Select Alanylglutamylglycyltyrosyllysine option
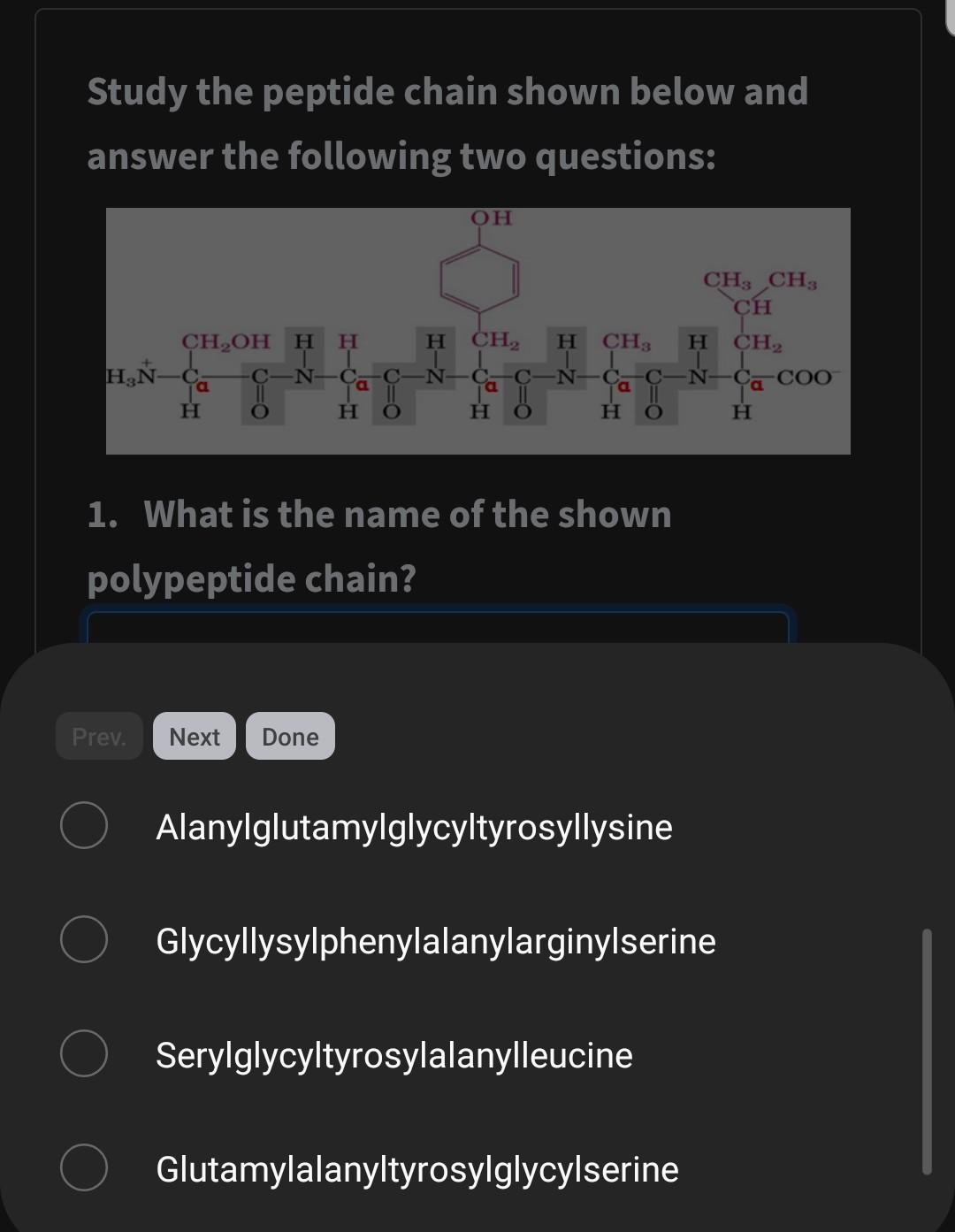The image size is (955, 1232). click(x=85, y=825)
